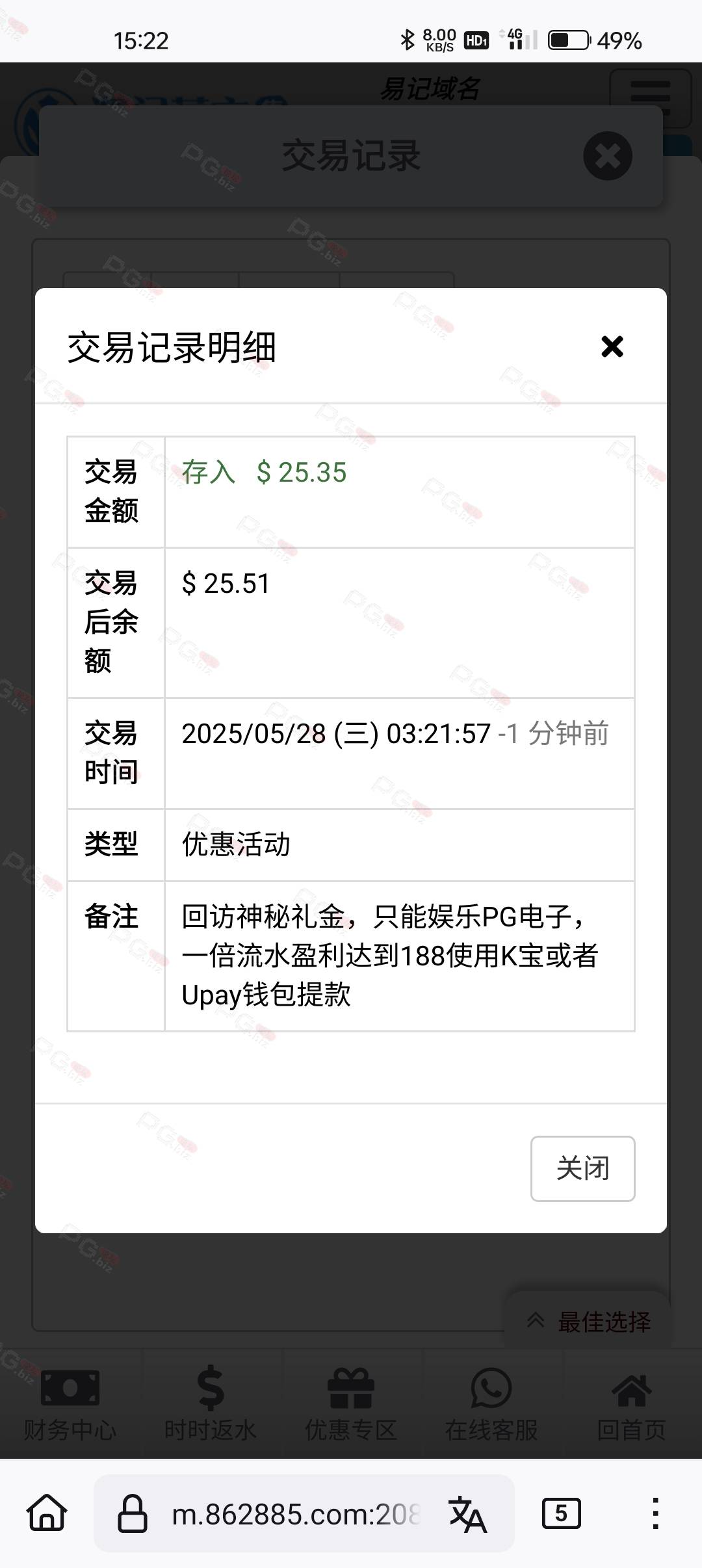
Task: Open the browser home button
Action: pyautogui.click(x=47, y=1513)
